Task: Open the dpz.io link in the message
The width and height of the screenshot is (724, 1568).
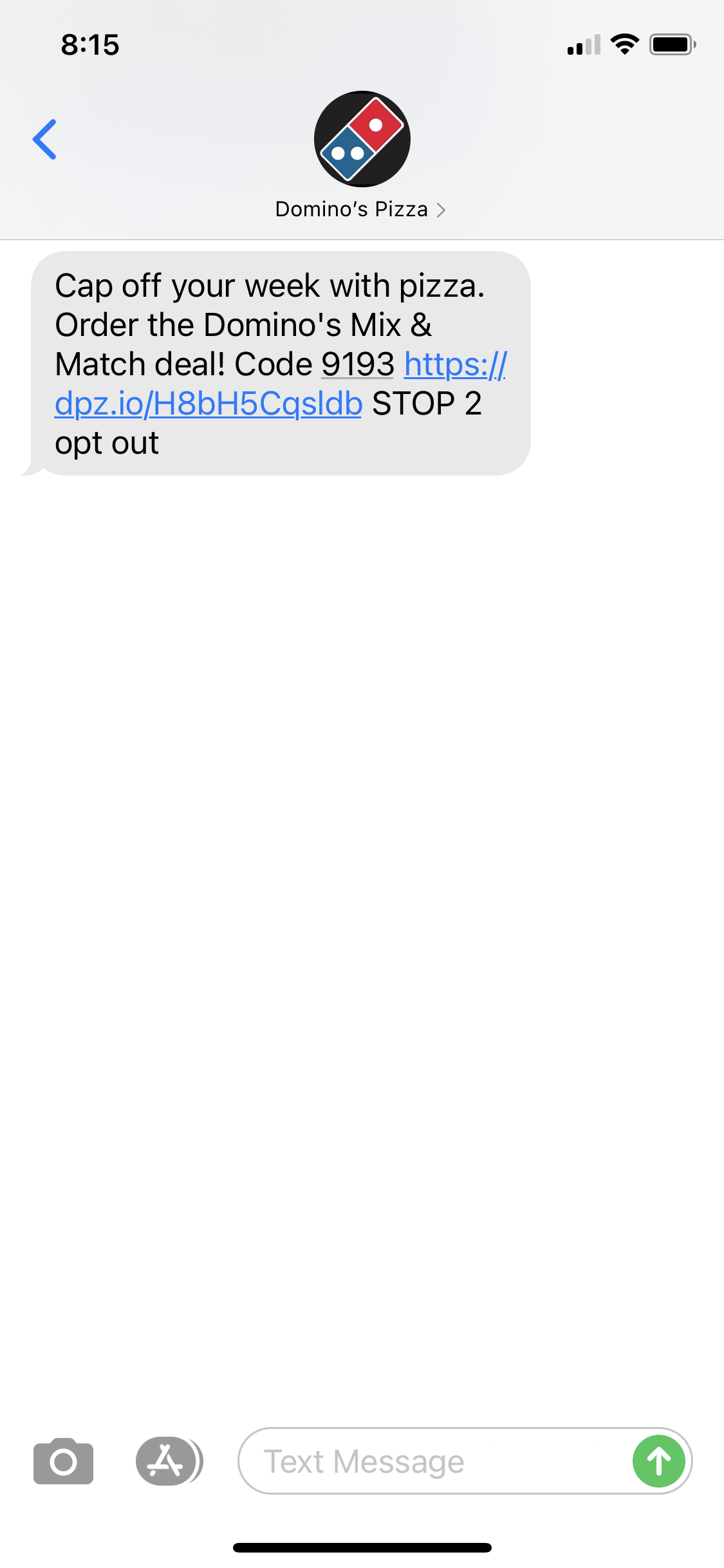Action: click(x=209, y=404)
